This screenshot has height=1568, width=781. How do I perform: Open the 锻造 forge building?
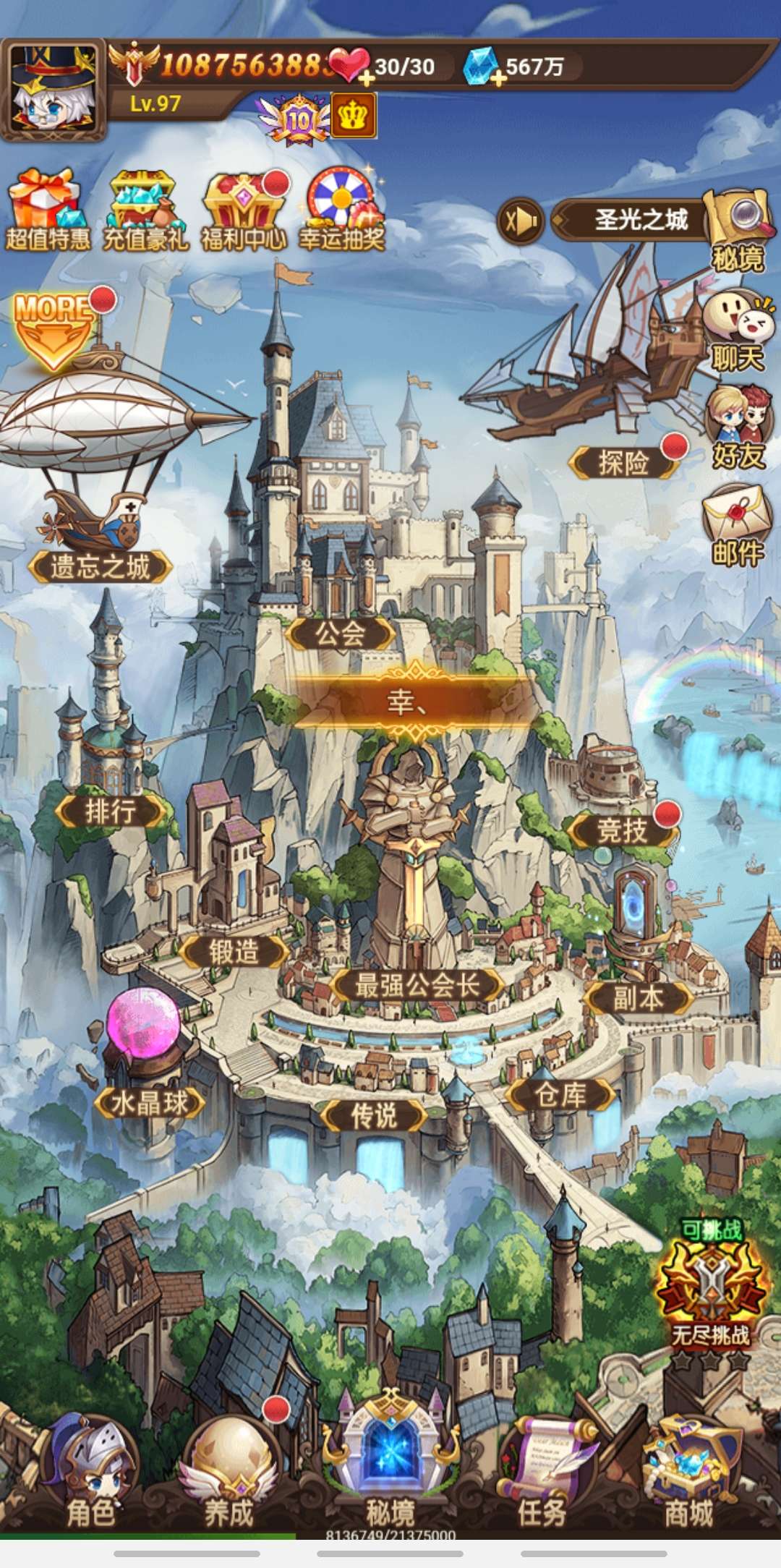click(x=233, y=951)
